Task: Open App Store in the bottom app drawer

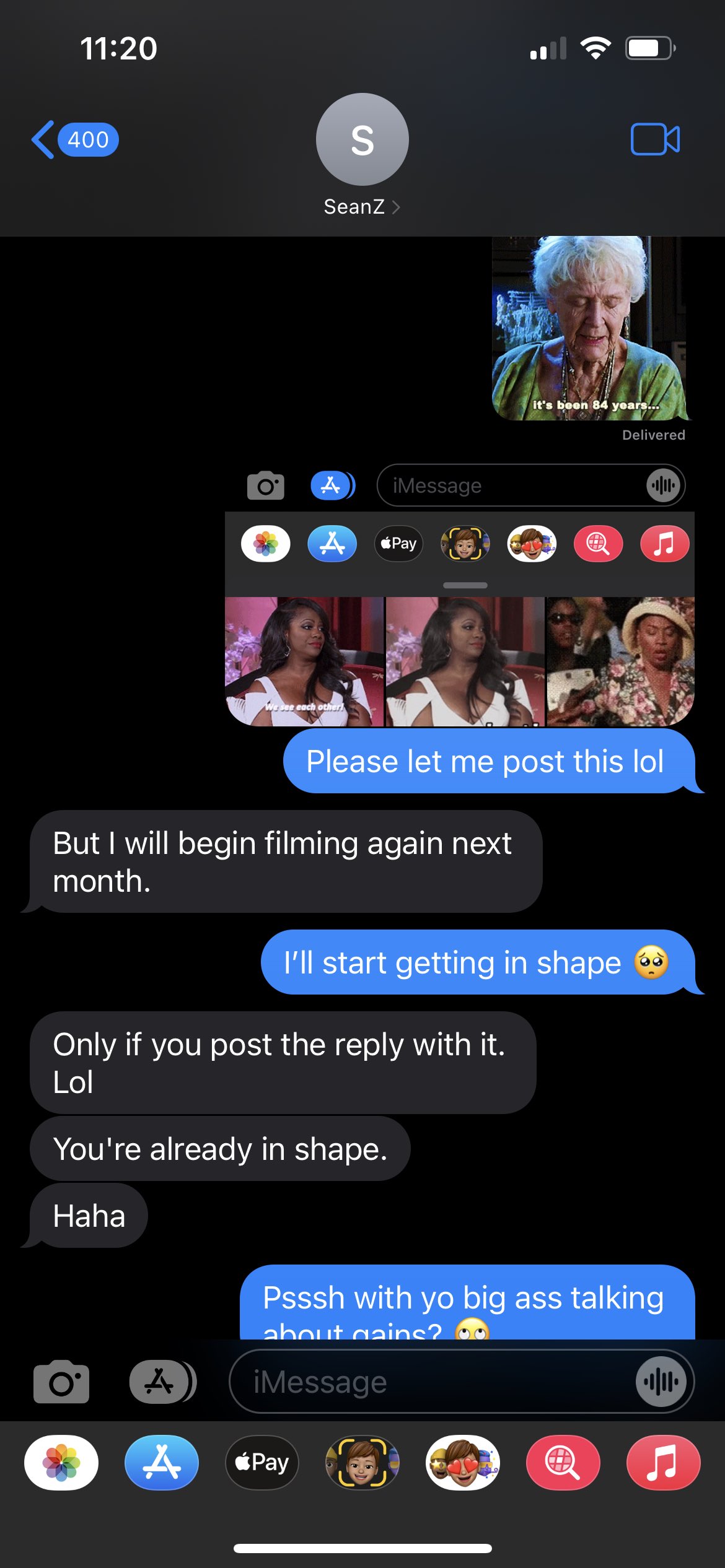Action: pos(162,1462)
